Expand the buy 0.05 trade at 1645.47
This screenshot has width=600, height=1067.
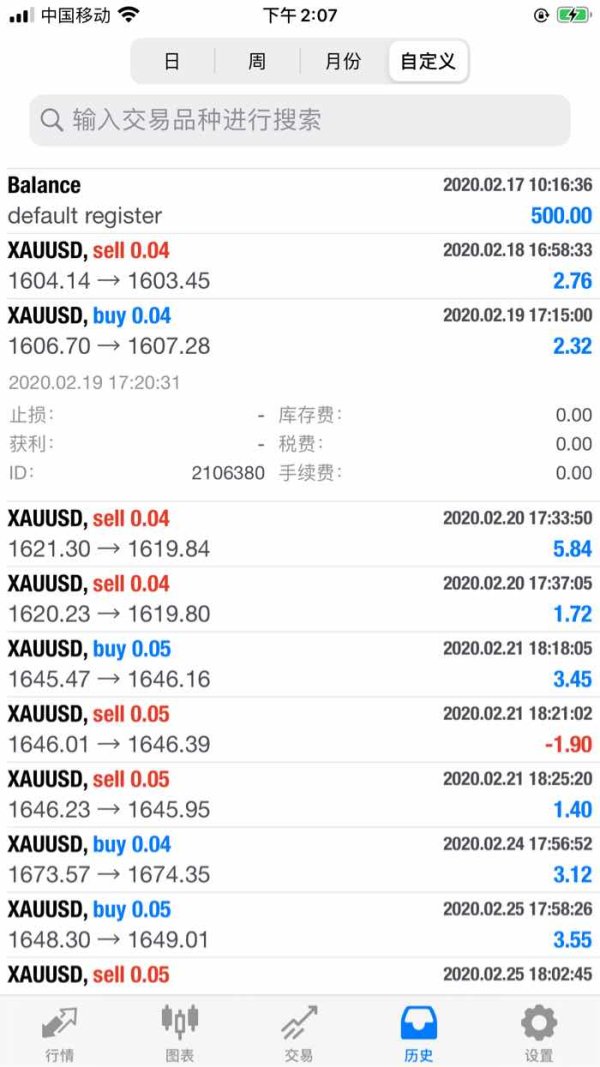[x=300, y=664]
